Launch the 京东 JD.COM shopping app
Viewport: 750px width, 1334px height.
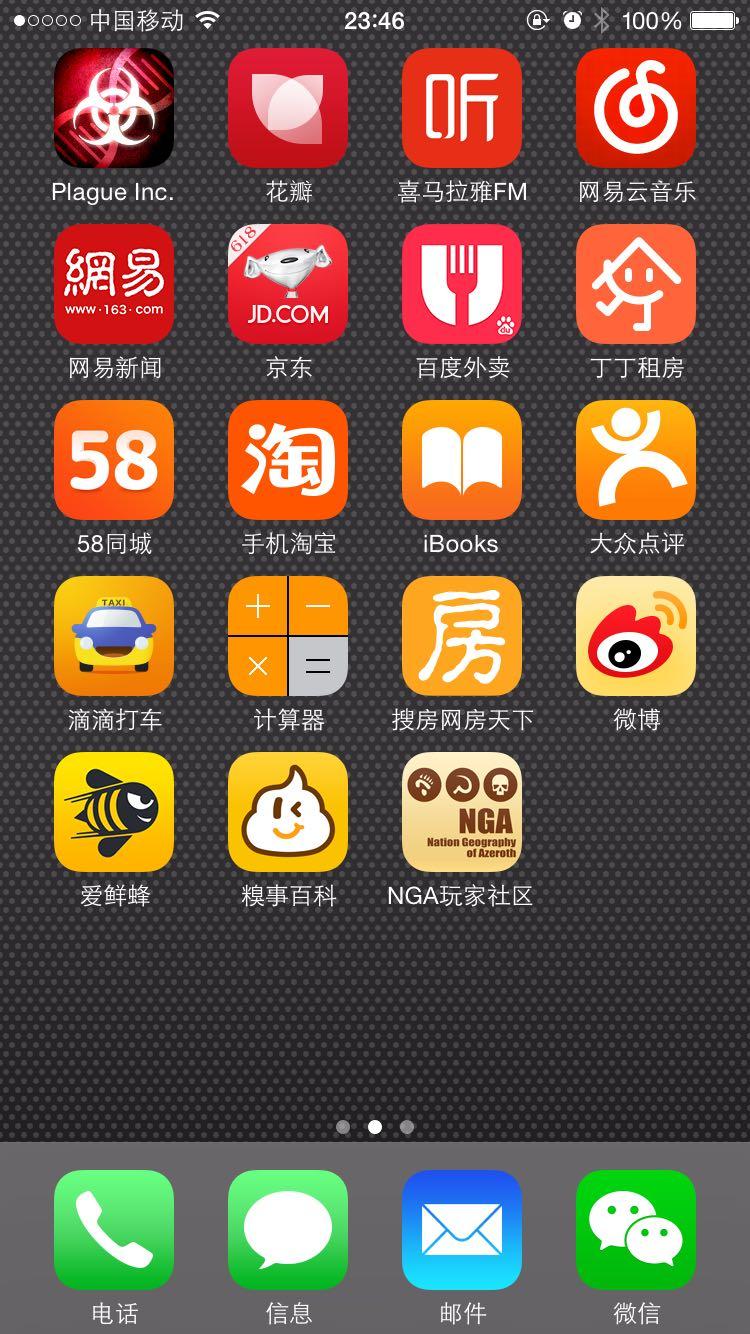pyautogui.click(x=288, y=284)
